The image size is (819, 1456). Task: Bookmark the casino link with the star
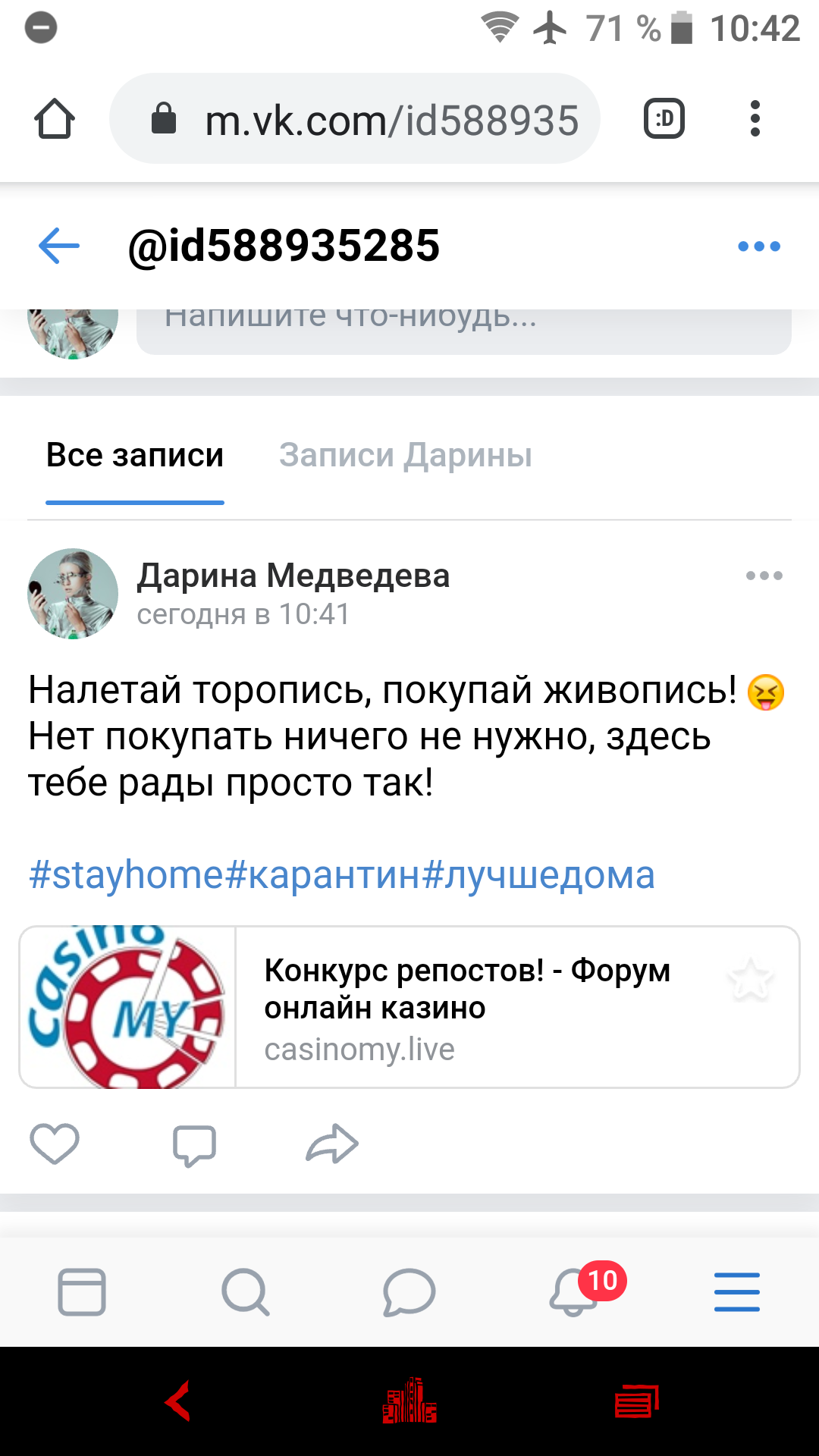pos(751,979)
